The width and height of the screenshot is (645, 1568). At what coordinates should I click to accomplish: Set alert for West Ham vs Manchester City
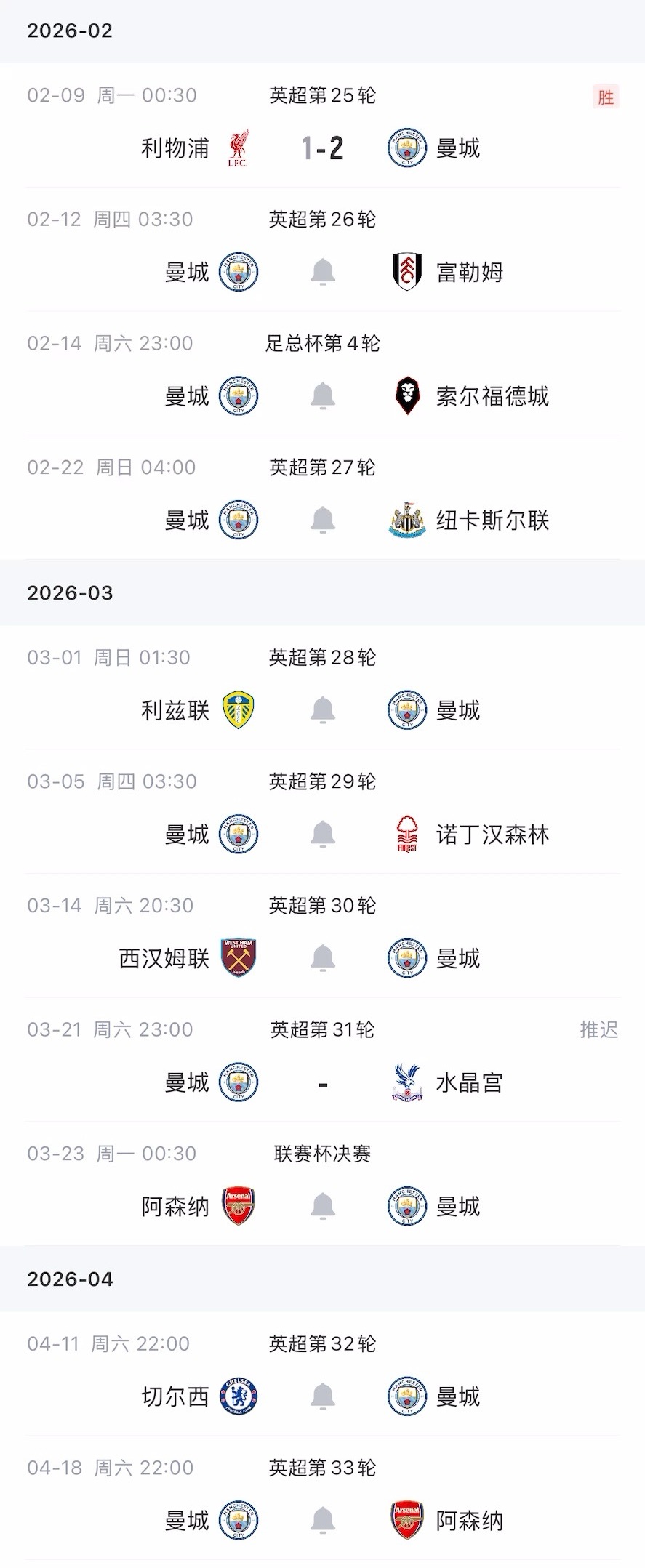[x=322, y=959]
